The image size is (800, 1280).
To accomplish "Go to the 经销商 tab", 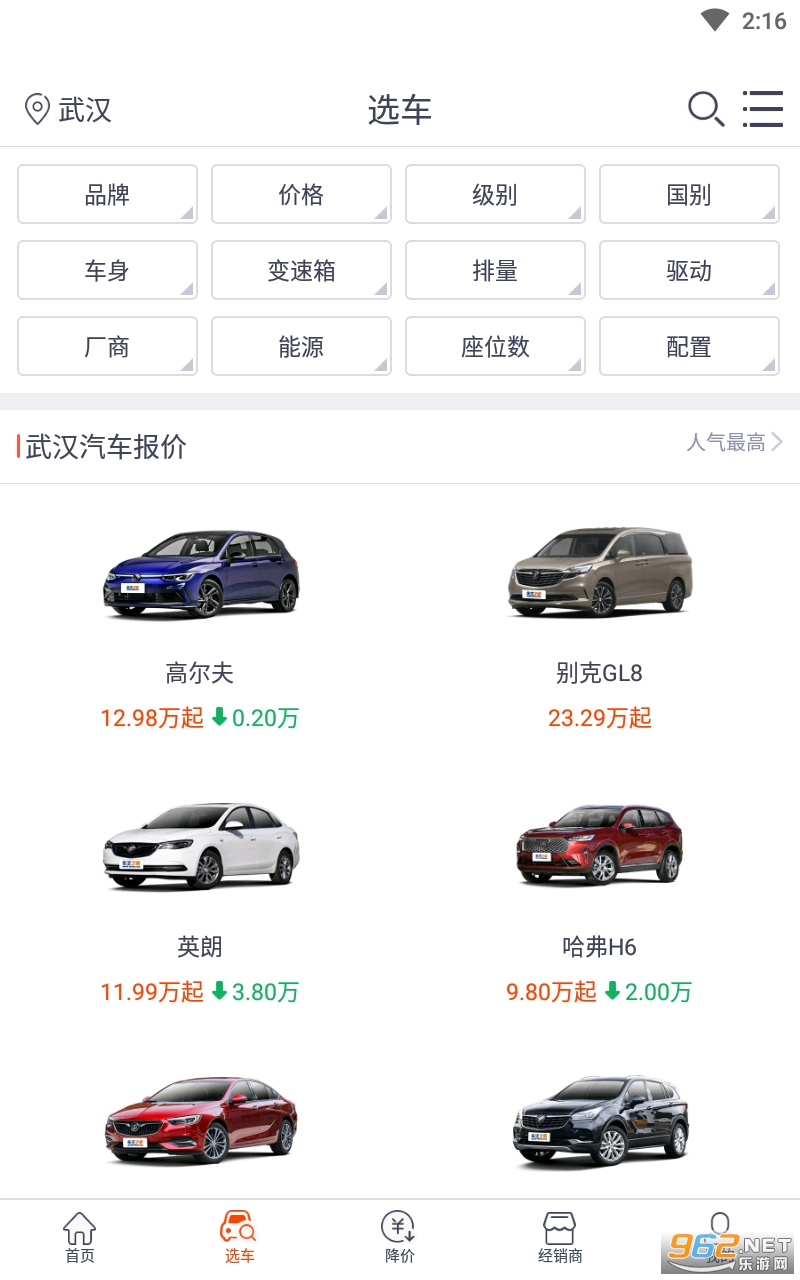I will pos(560,1238).
